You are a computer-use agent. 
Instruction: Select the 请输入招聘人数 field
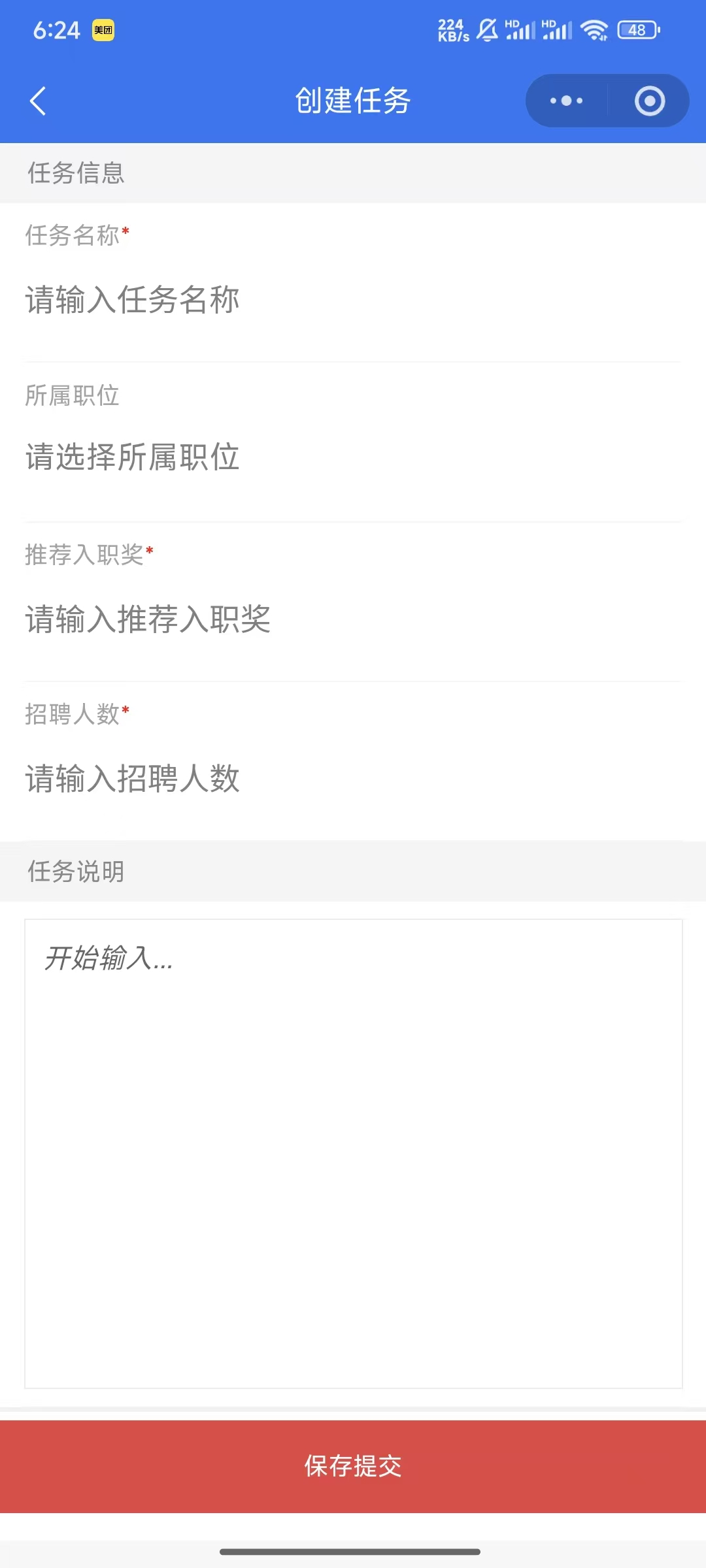(353, 779)
